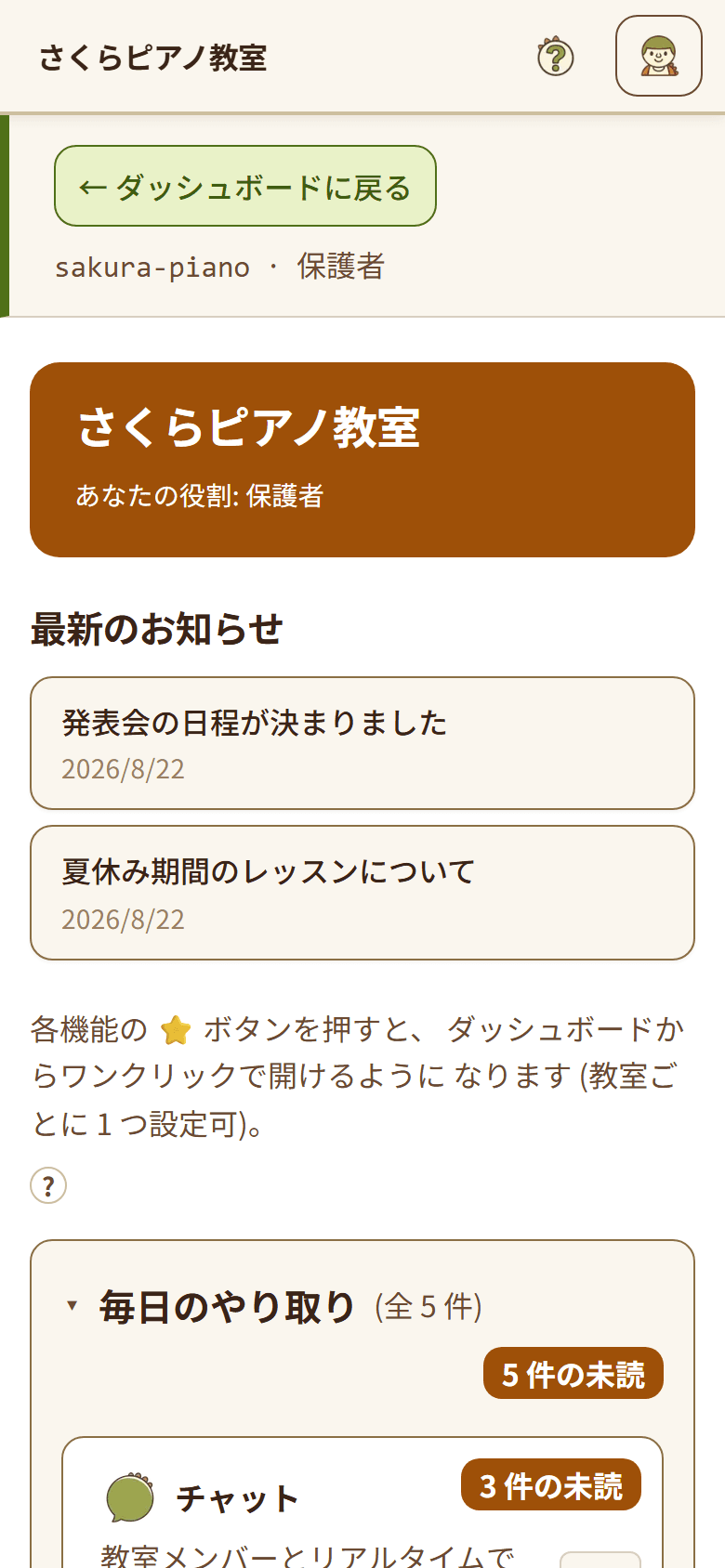The width and height of the screenshot is (725, 1568).
Task: Open the 発表会の日程が決まりました announcement
Action: click(362, 743)
